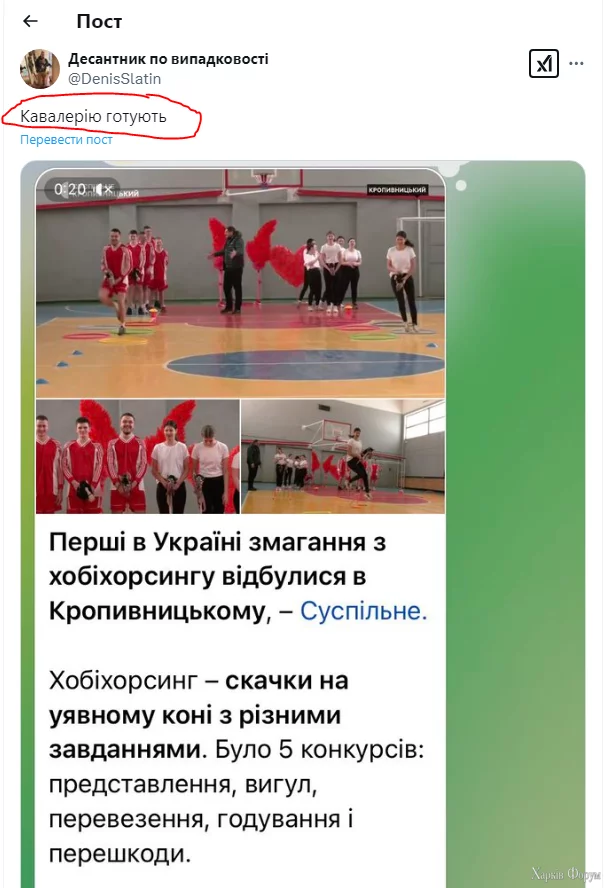Tap the Перевести пост link
This screenshot has height=888, width=610.
pos(66,140)
